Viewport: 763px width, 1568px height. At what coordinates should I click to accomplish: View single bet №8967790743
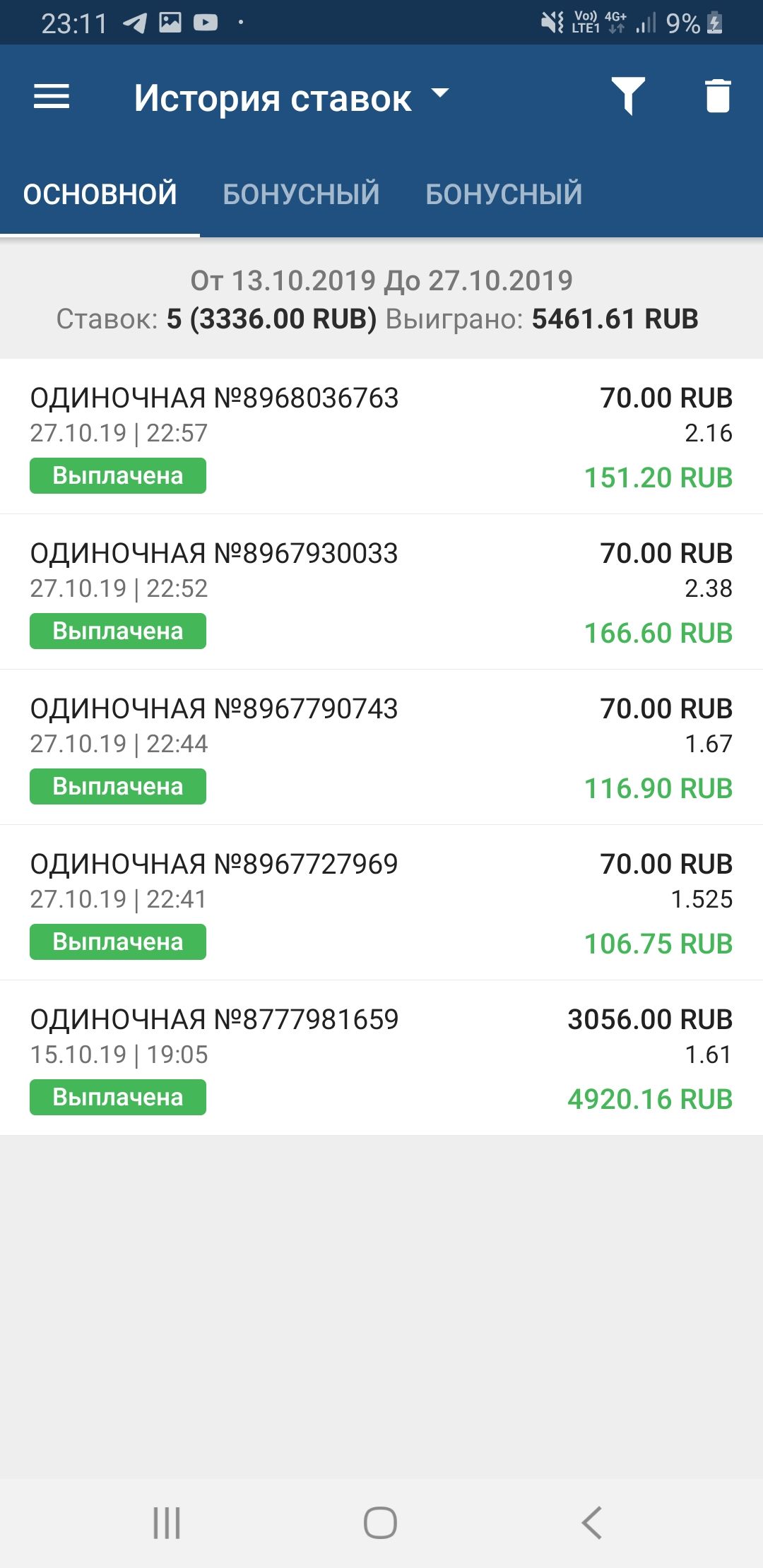(x=381, y=747)
